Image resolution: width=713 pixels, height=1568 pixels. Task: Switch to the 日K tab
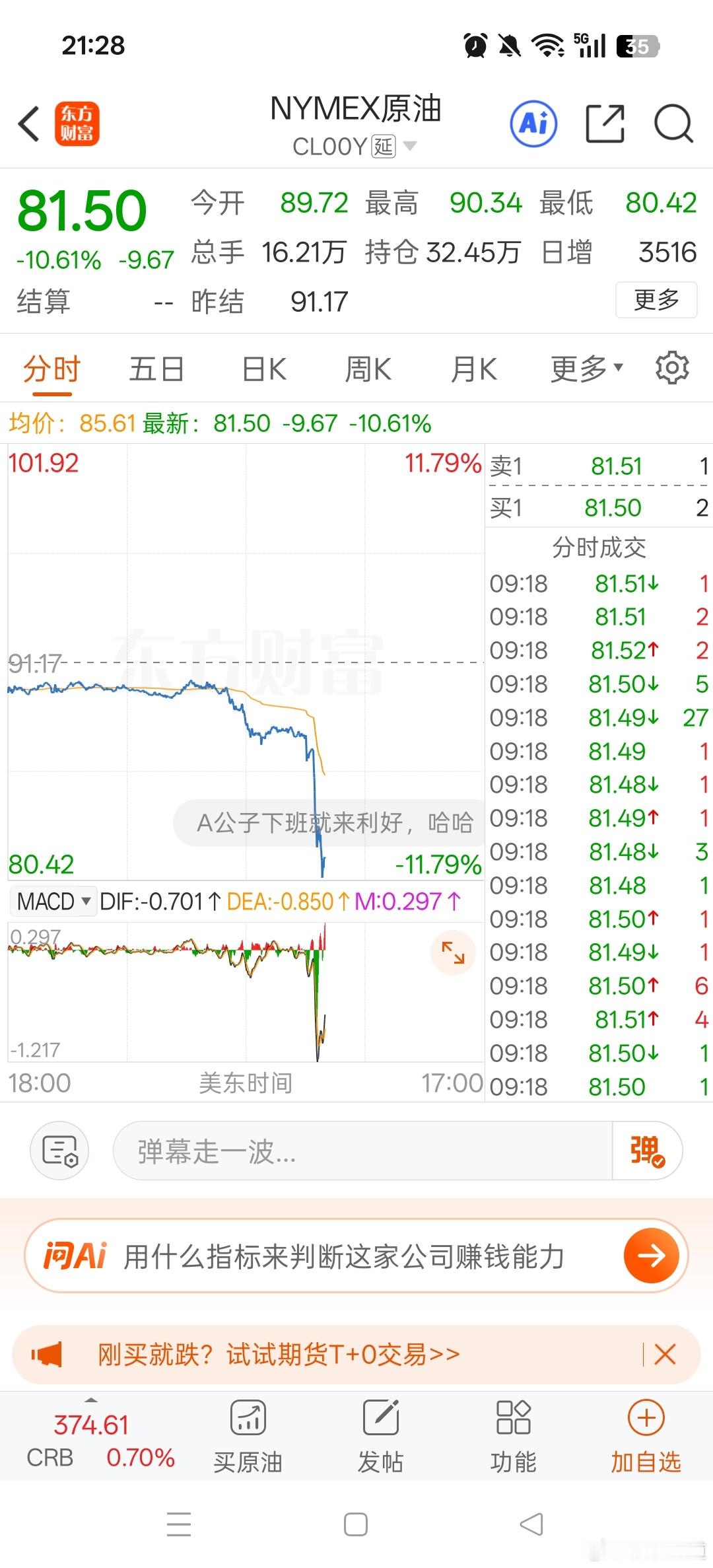pos(261,368)
